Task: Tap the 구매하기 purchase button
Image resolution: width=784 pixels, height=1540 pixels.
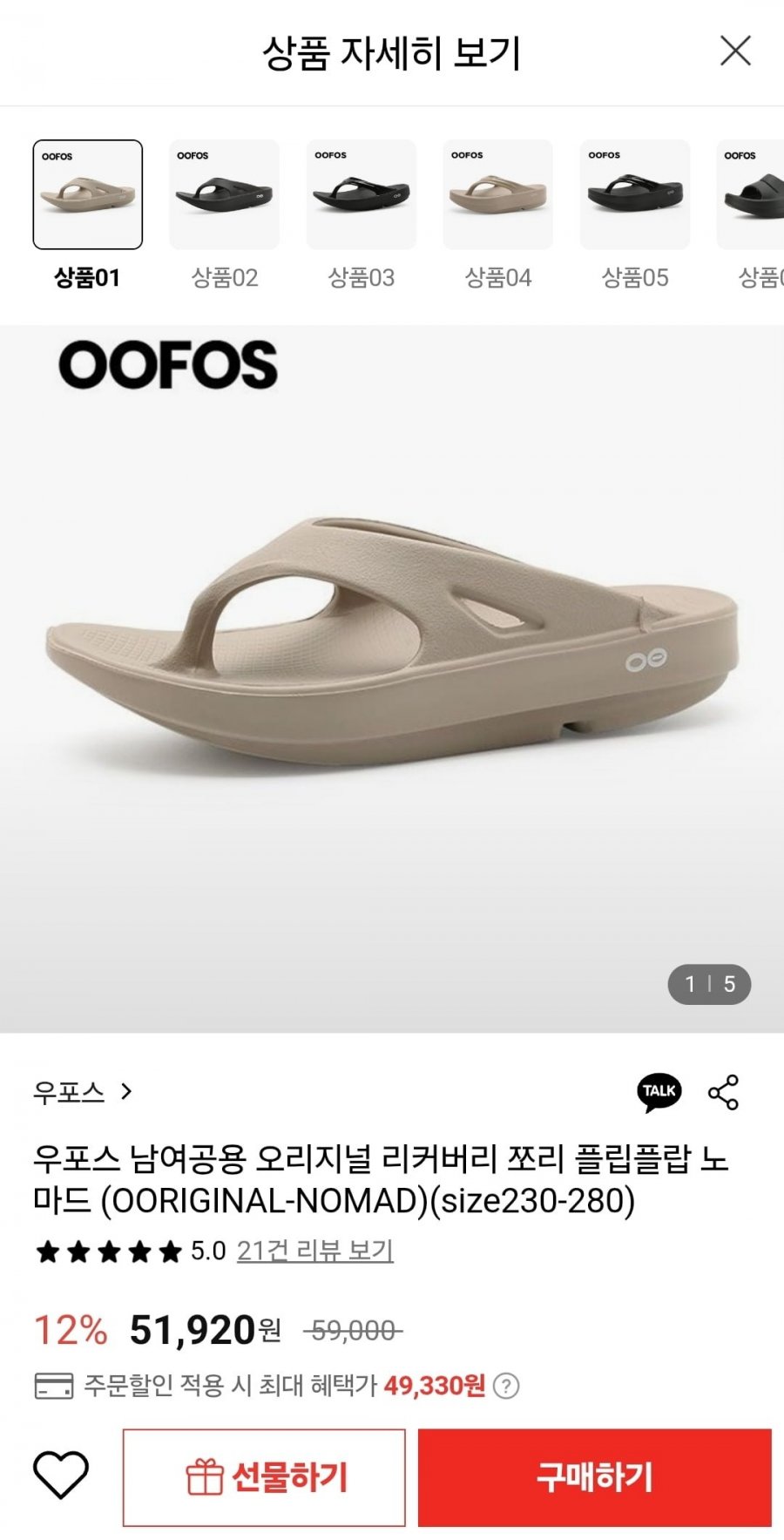Action: (594, 1477)
